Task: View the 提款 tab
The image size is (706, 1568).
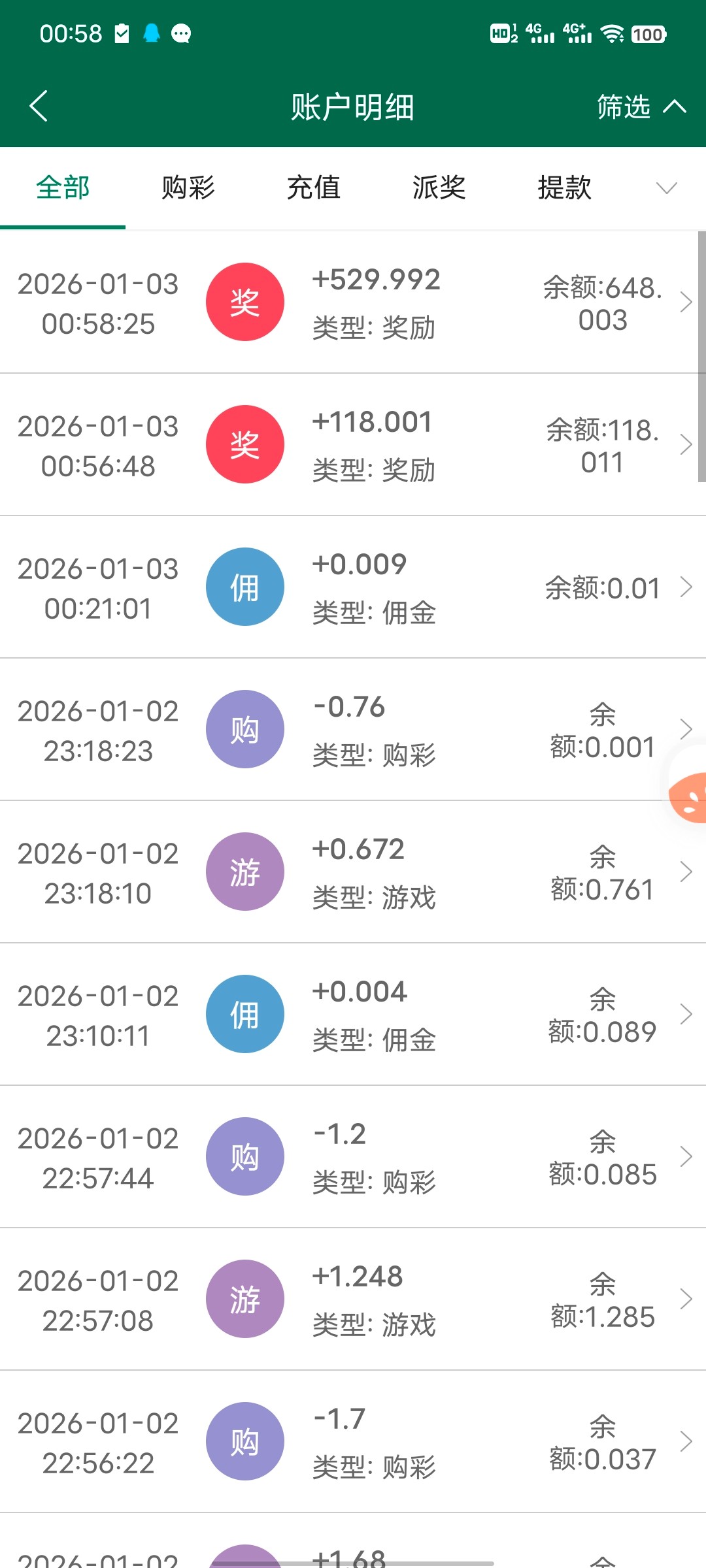Action: tap(565, 188)
